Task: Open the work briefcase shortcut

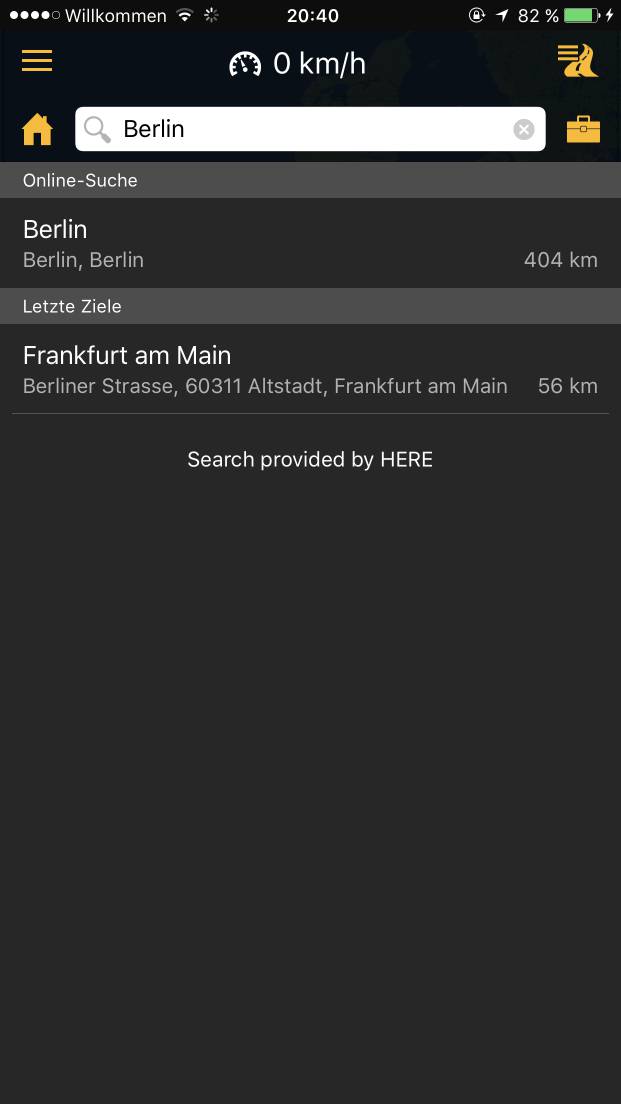Action: [583, 130]
